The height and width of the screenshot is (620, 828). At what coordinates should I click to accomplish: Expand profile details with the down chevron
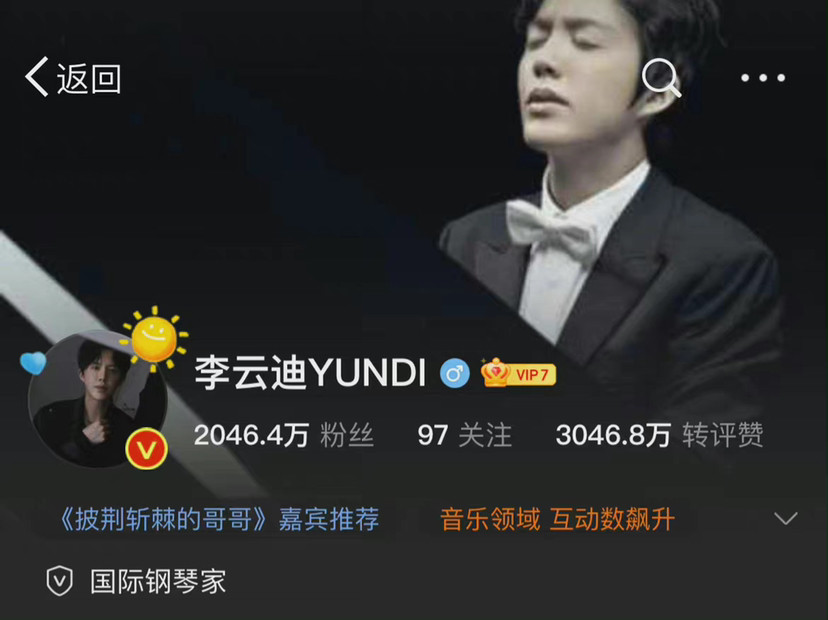[x=786, y=518]
